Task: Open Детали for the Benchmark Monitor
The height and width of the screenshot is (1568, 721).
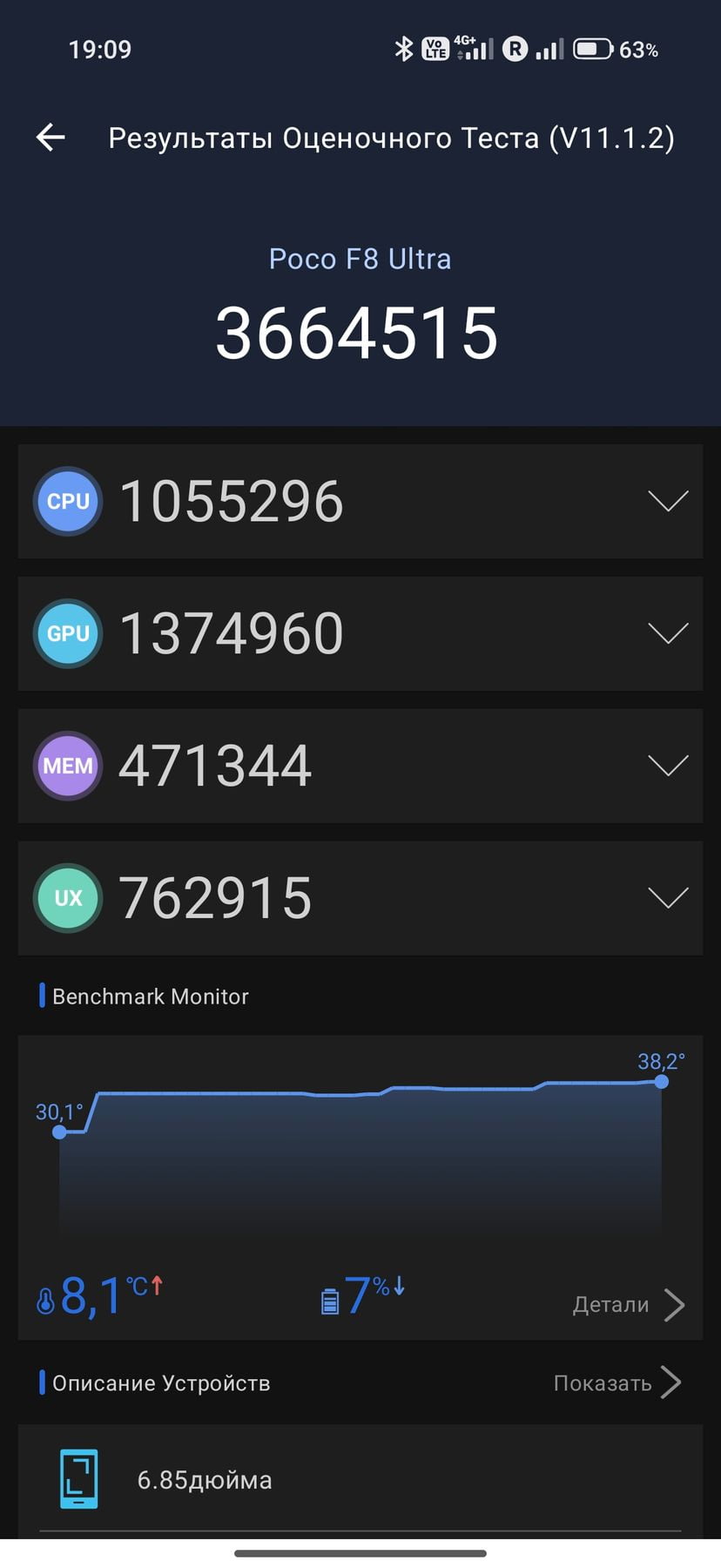Action: 629,1304
